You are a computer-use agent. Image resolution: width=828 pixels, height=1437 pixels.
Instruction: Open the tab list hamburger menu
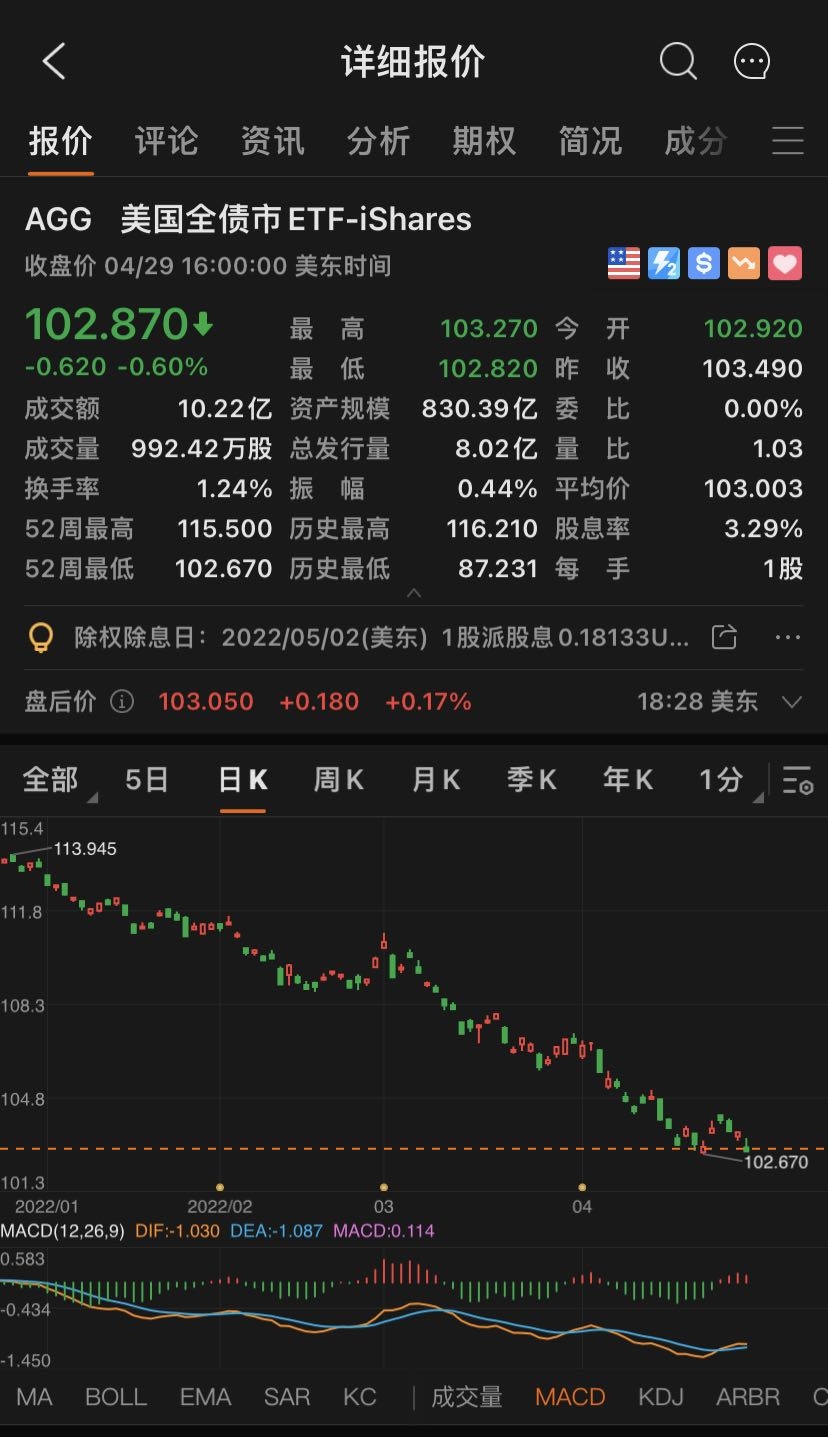pyautogui.click(x=788, y=141)
